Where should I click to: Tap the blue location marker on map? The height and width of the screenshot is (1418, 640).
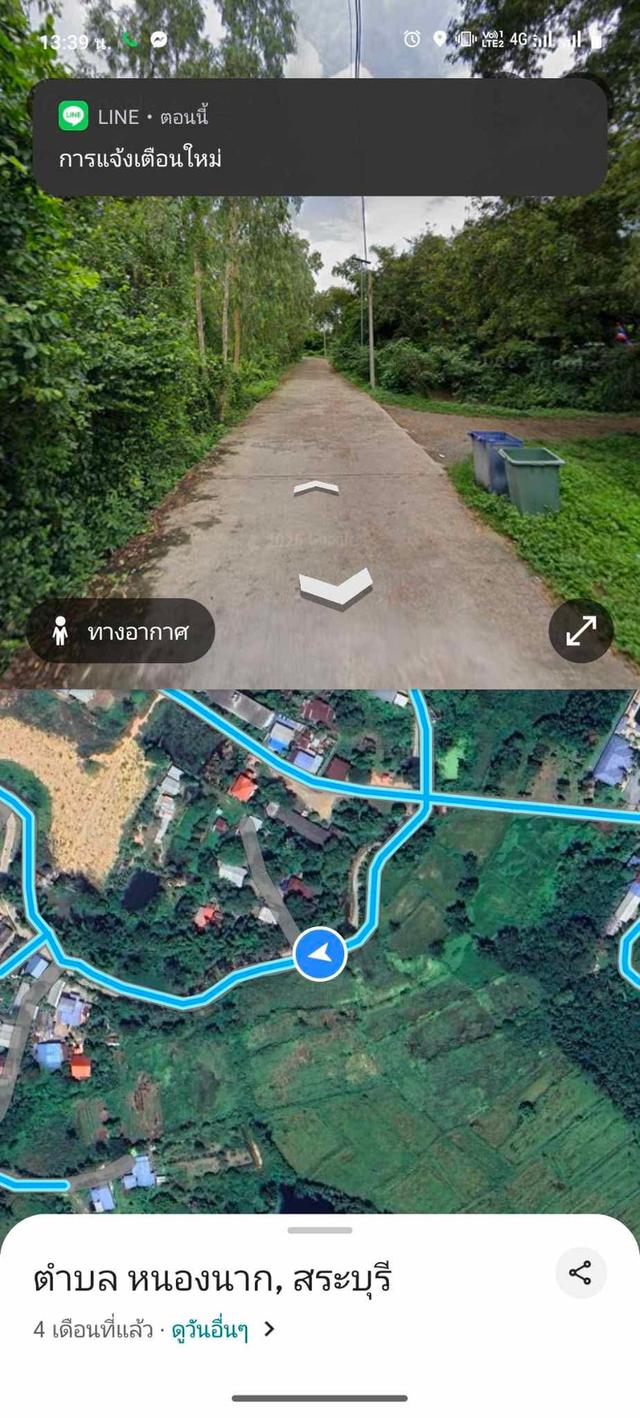(320, 955)
